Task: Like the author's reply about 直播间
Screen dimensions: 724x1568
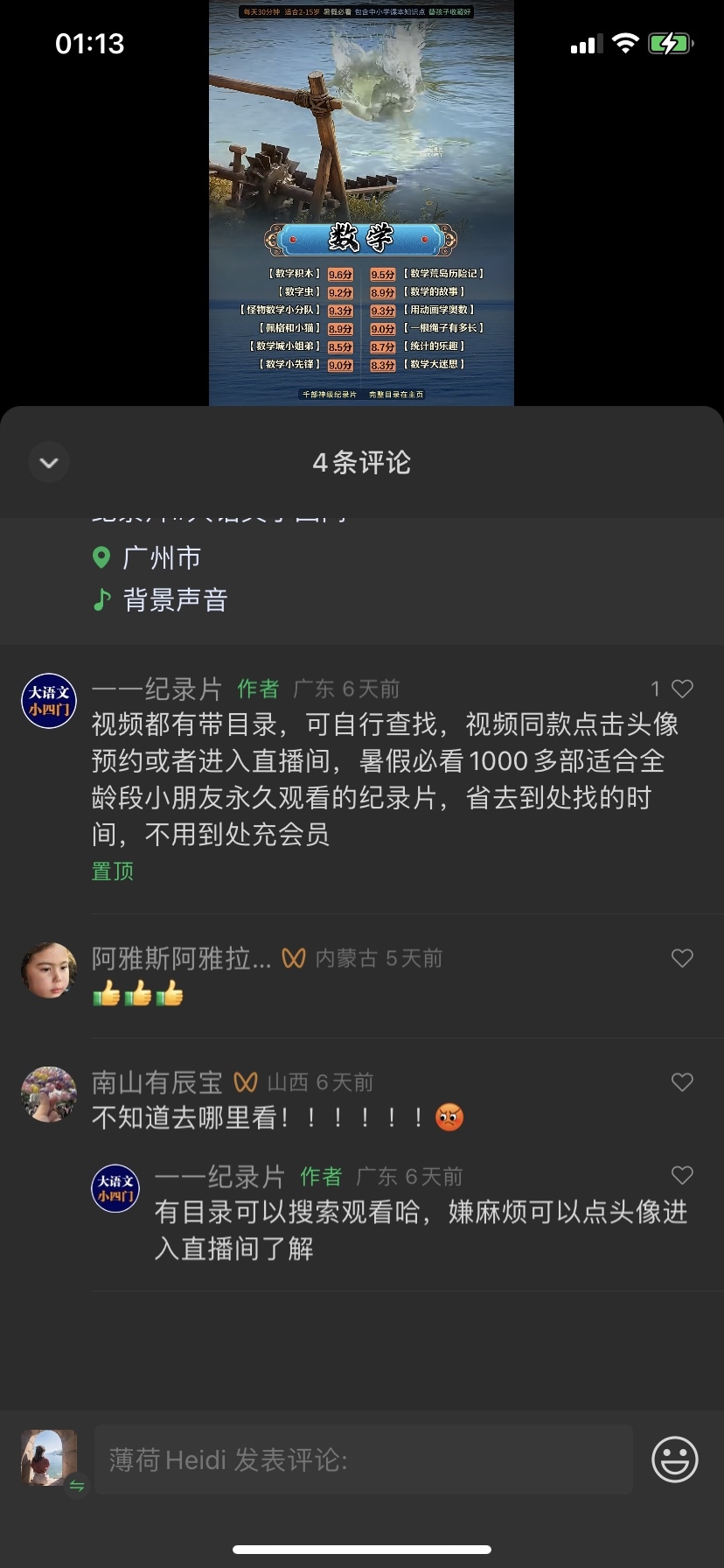Action: tap(682, 1175)
